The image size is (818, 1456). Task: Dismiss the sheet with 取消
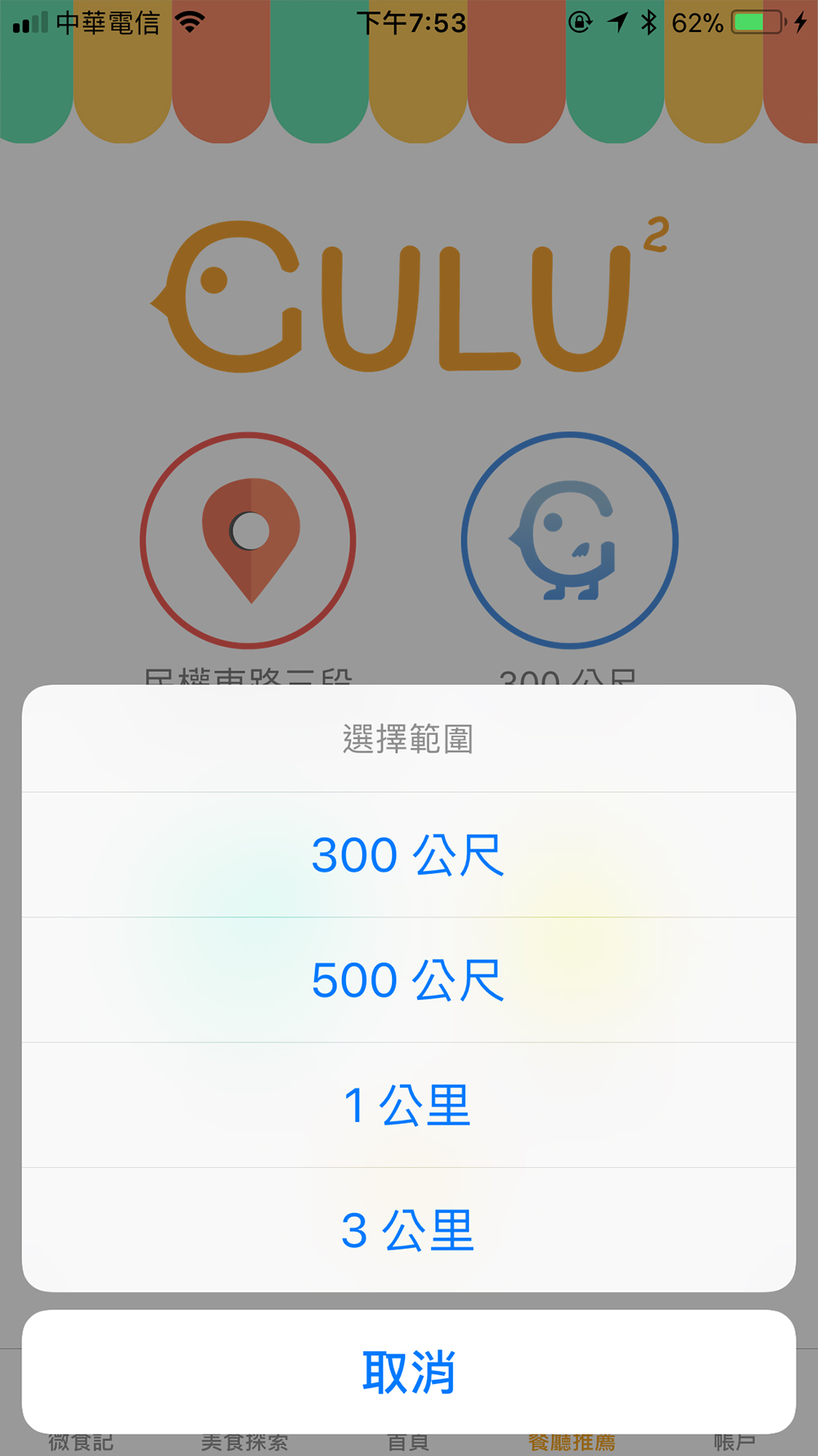[x=408, y=1372]
